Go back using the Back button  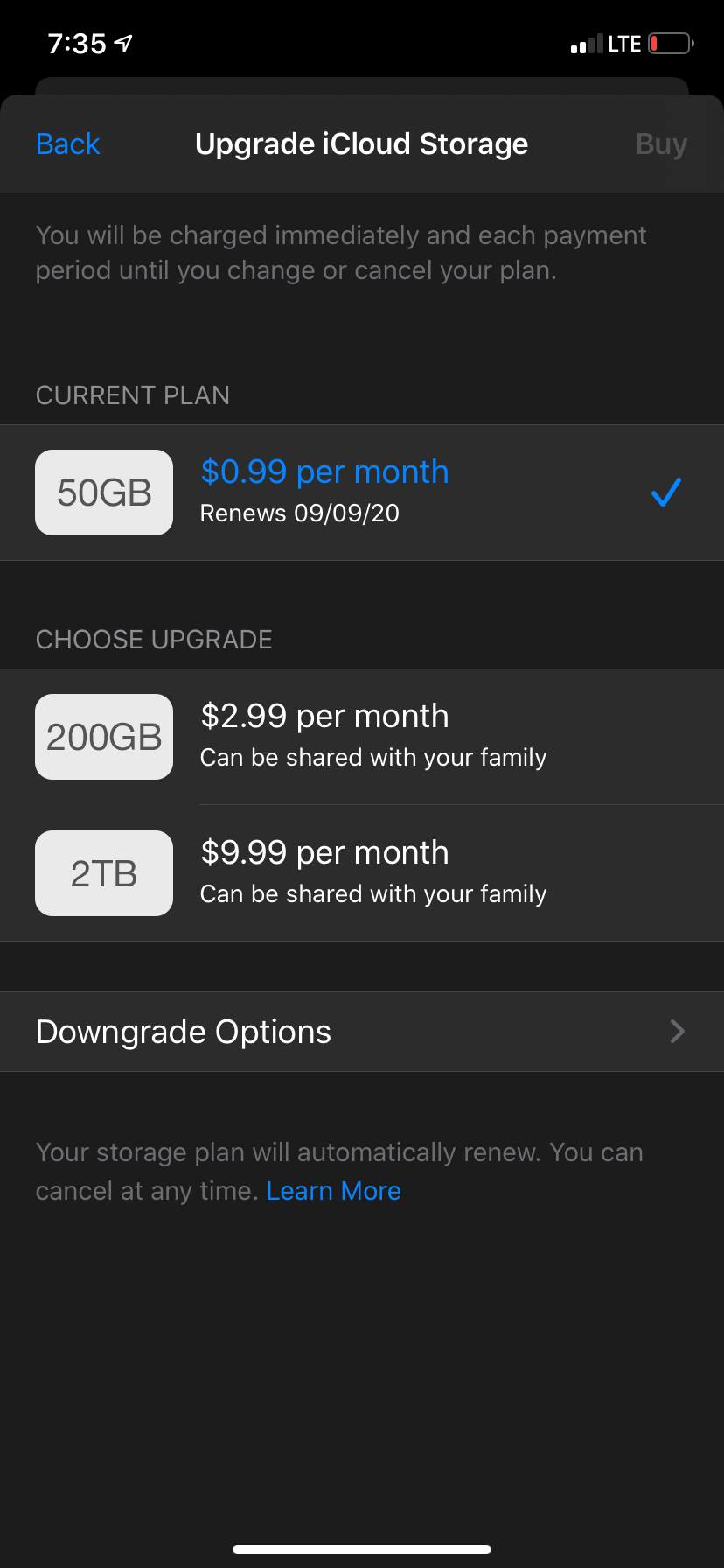click(67, 143)
